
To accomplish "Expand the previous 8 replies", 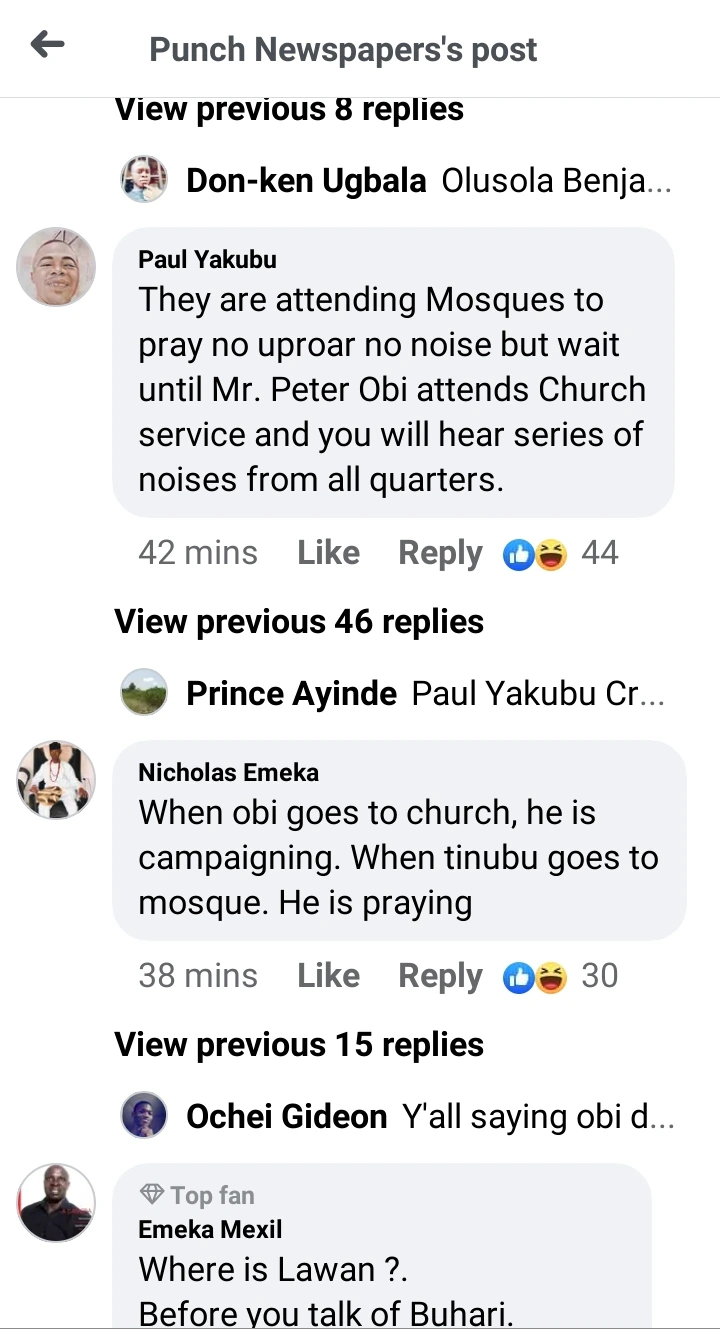I will coord(289,109).
